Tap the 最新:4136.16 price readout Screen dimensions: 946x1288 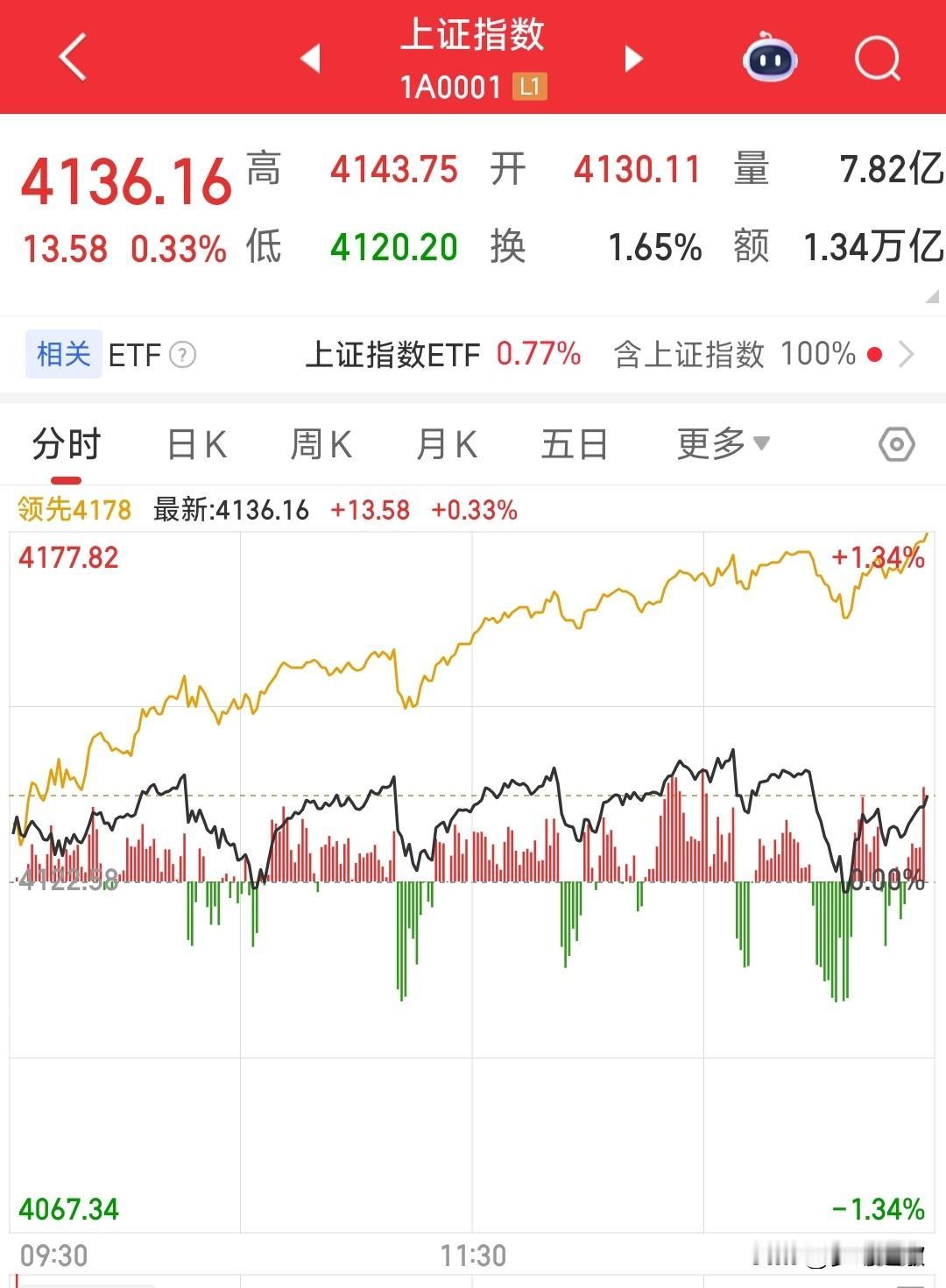(x=229, y=509)
